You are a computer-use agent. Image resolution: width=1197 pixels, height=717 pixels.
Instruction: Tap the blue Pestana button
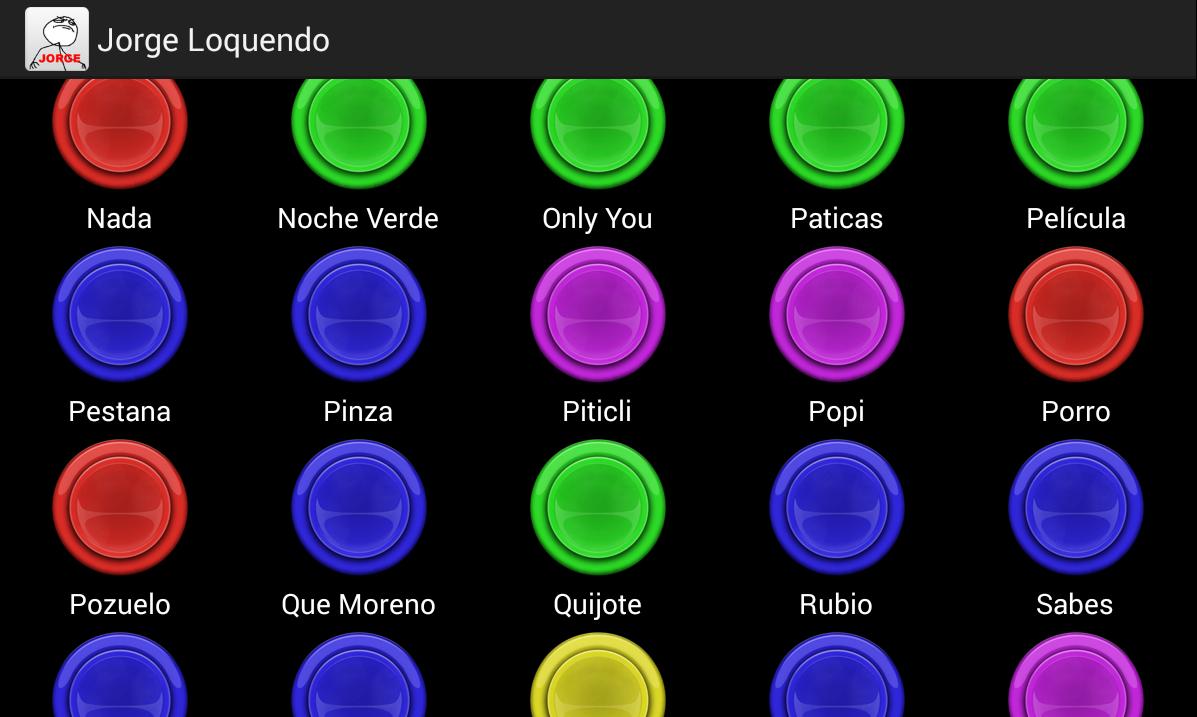(120, 314)
